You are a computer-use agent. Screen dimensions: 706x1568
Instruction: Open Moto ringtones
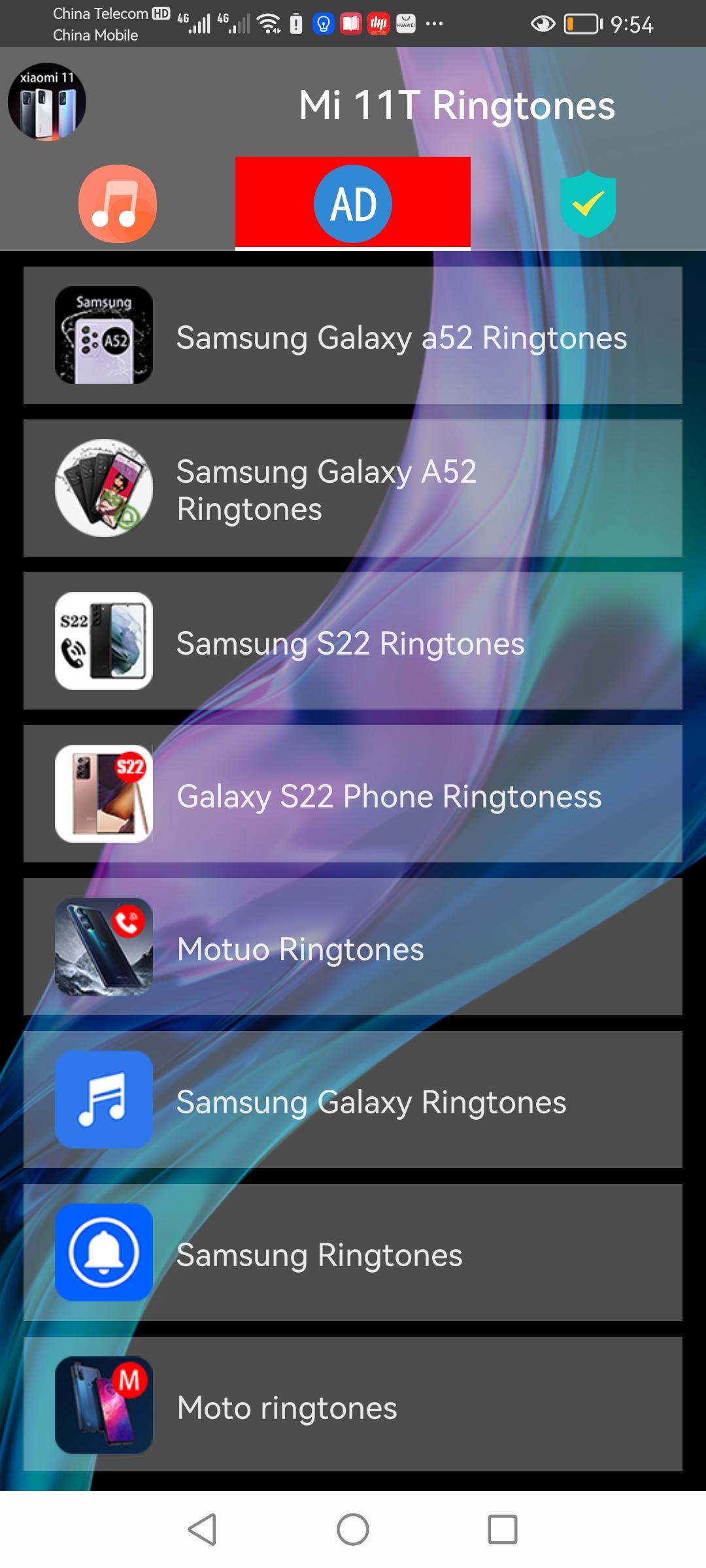(x=353, y=1405)
